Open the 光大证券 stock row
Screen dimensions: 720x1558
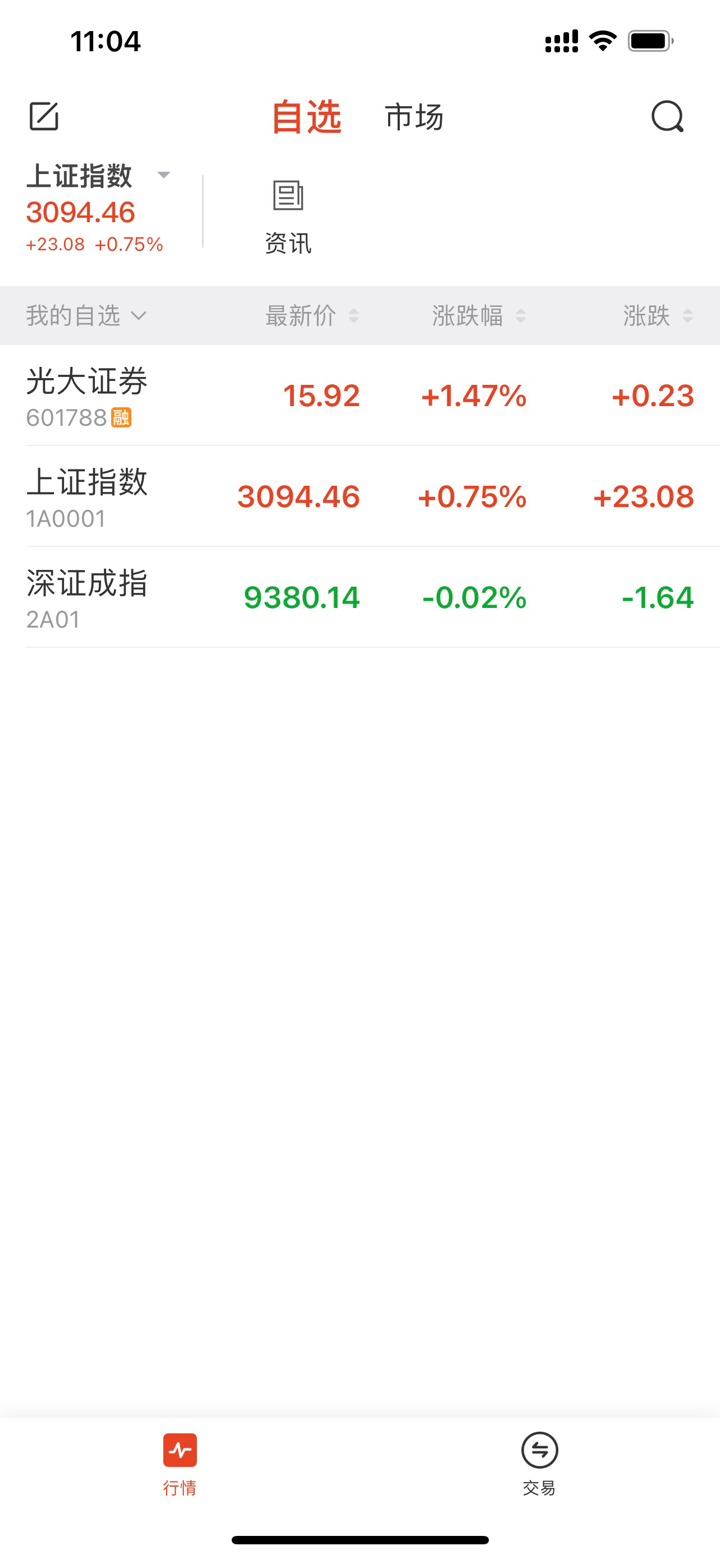tap(360, 396)
